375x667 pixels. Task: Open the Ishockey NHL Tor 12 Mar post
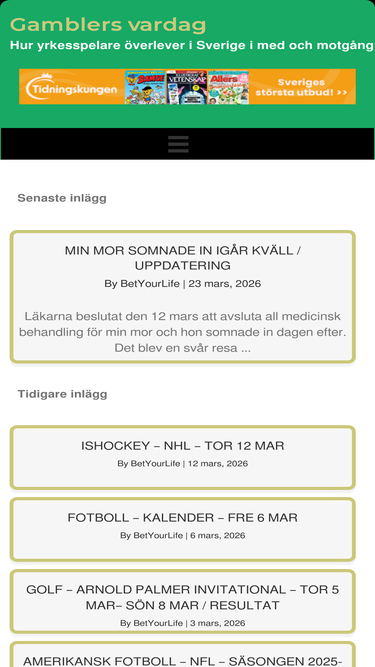(182, 446)
